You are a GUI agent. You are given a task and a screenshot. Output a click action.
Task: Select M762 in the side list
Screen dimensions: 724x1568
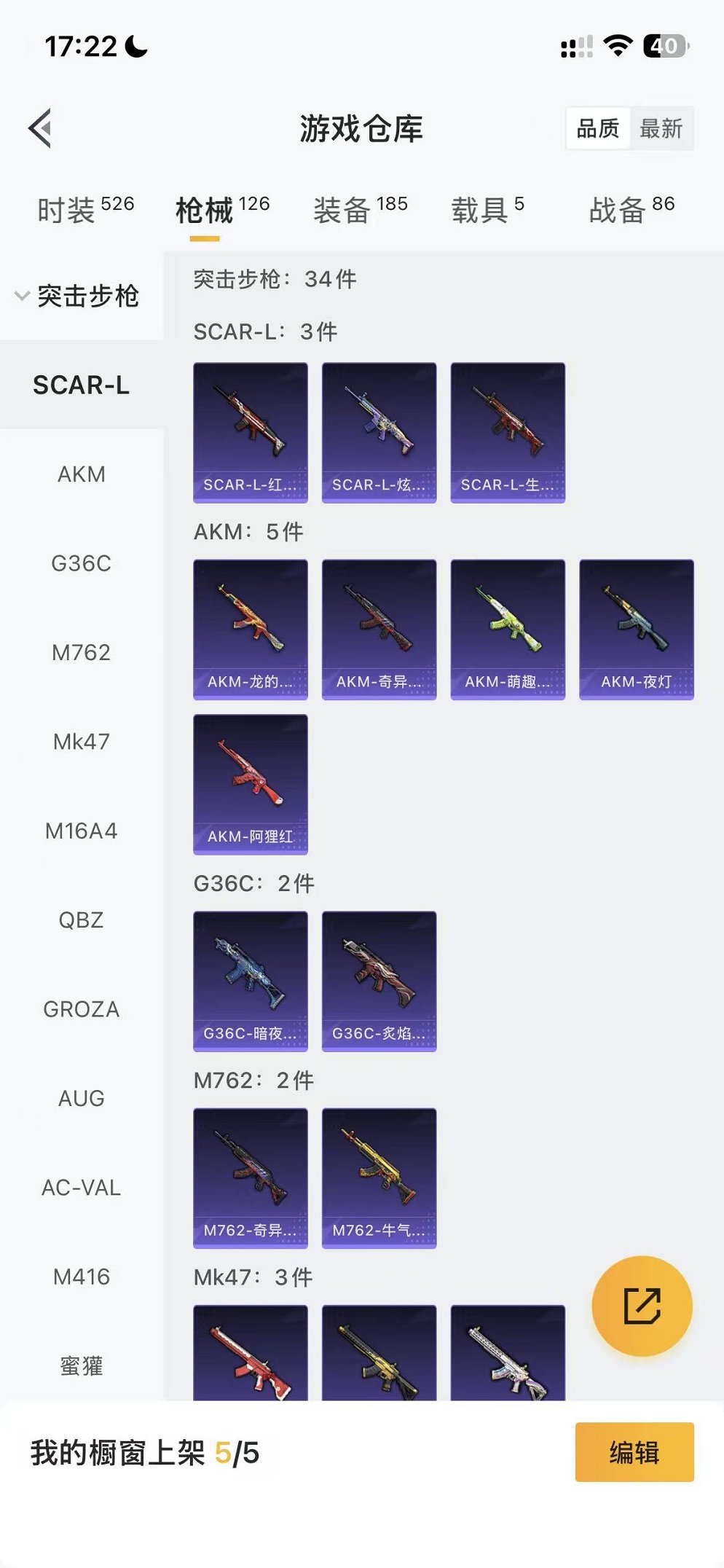(x=82, y=653)
